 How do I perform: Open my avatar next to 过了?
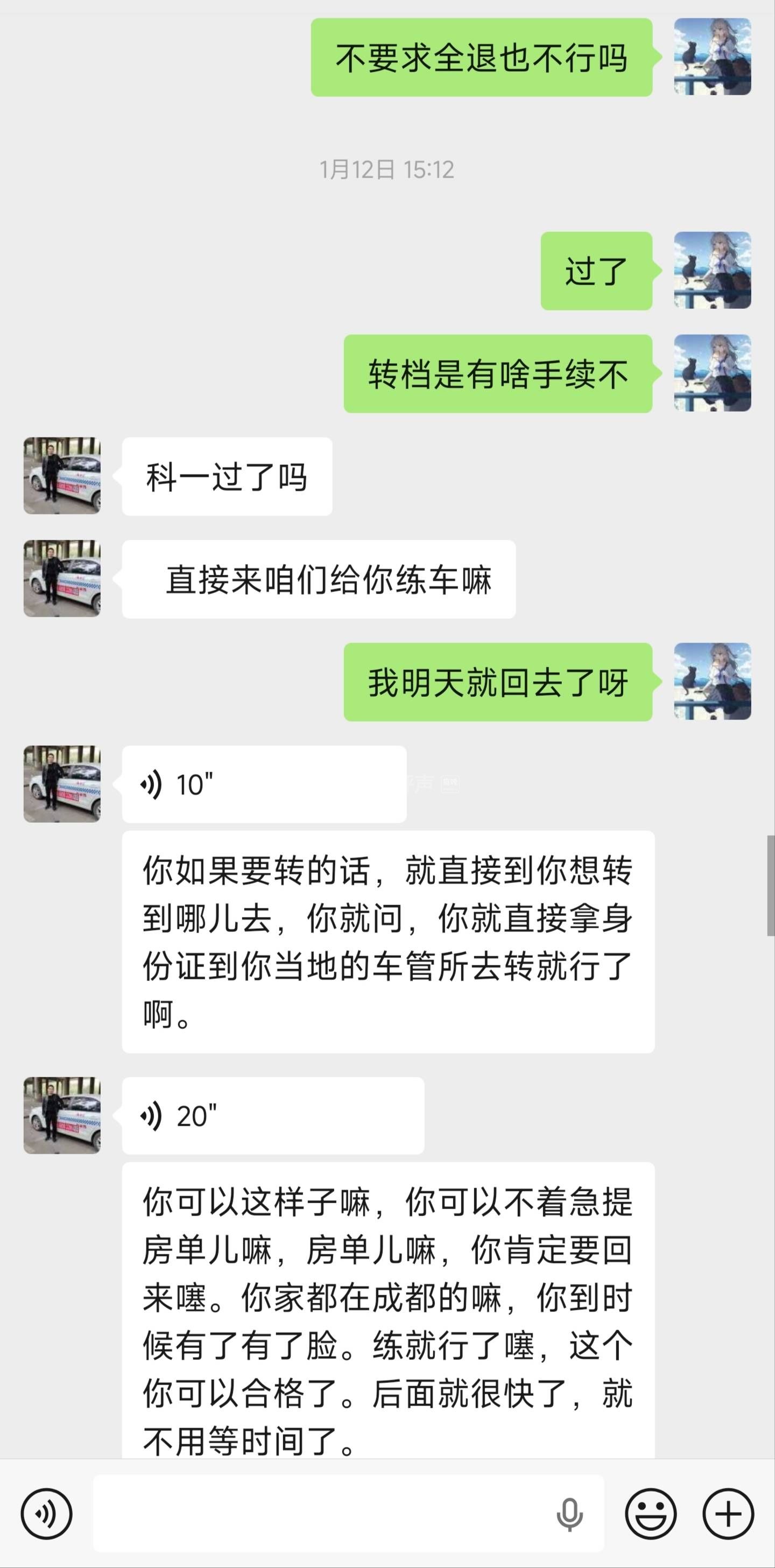coord(712,270)
